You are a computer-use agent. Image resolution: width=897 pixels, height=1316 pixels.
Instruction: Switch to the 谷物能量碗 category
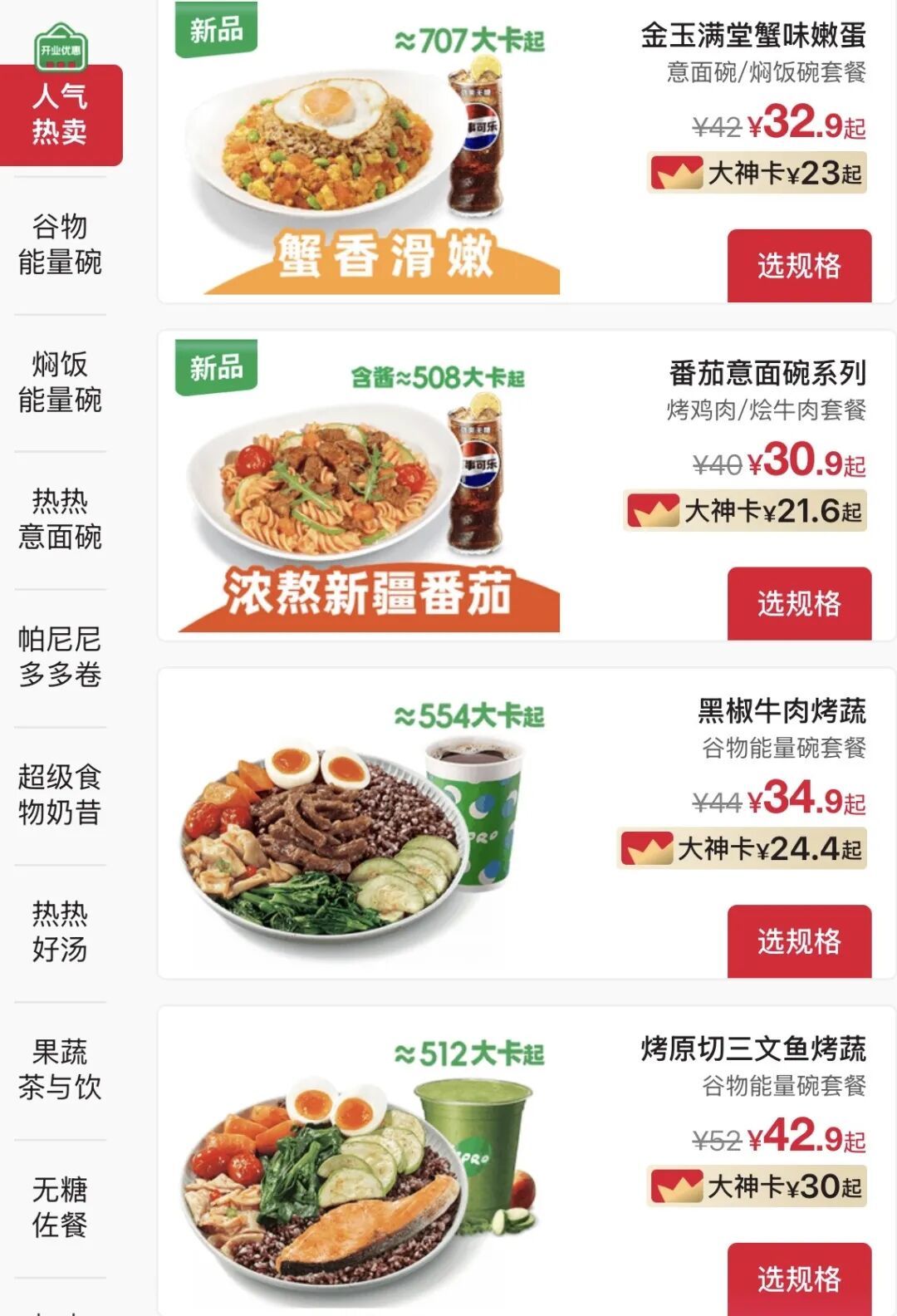click(59, 244)
